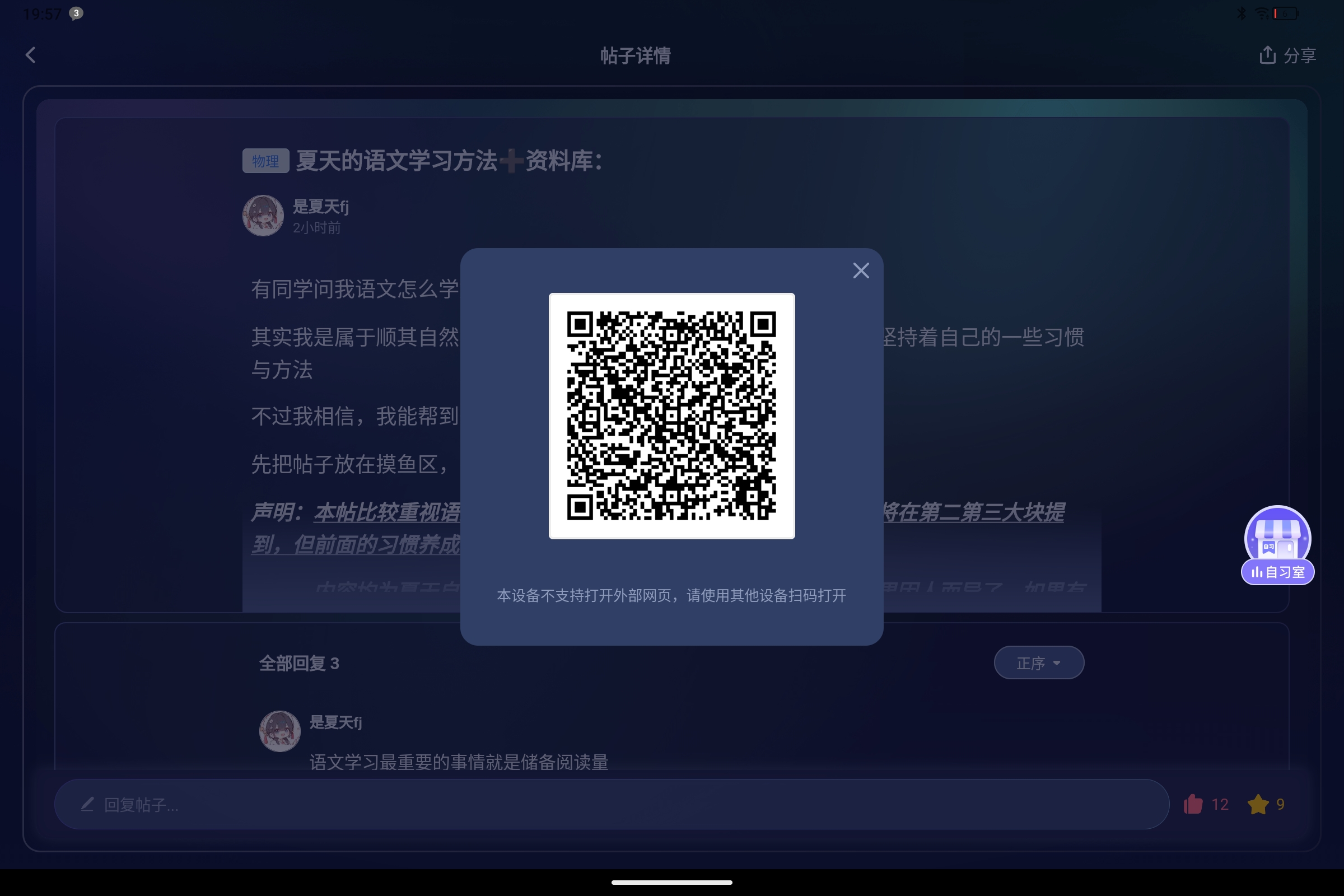
Task: Tap the 物理 category tag
Action: click(x=265, y=161)
